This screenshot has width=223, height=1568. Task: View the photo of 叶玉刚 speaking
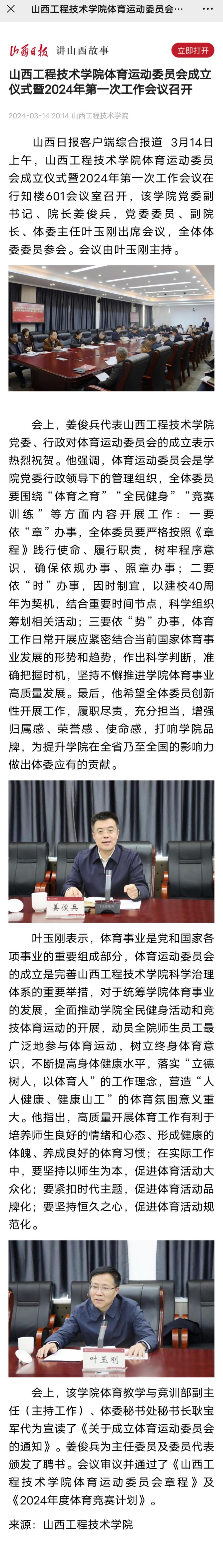[111, 1308]
